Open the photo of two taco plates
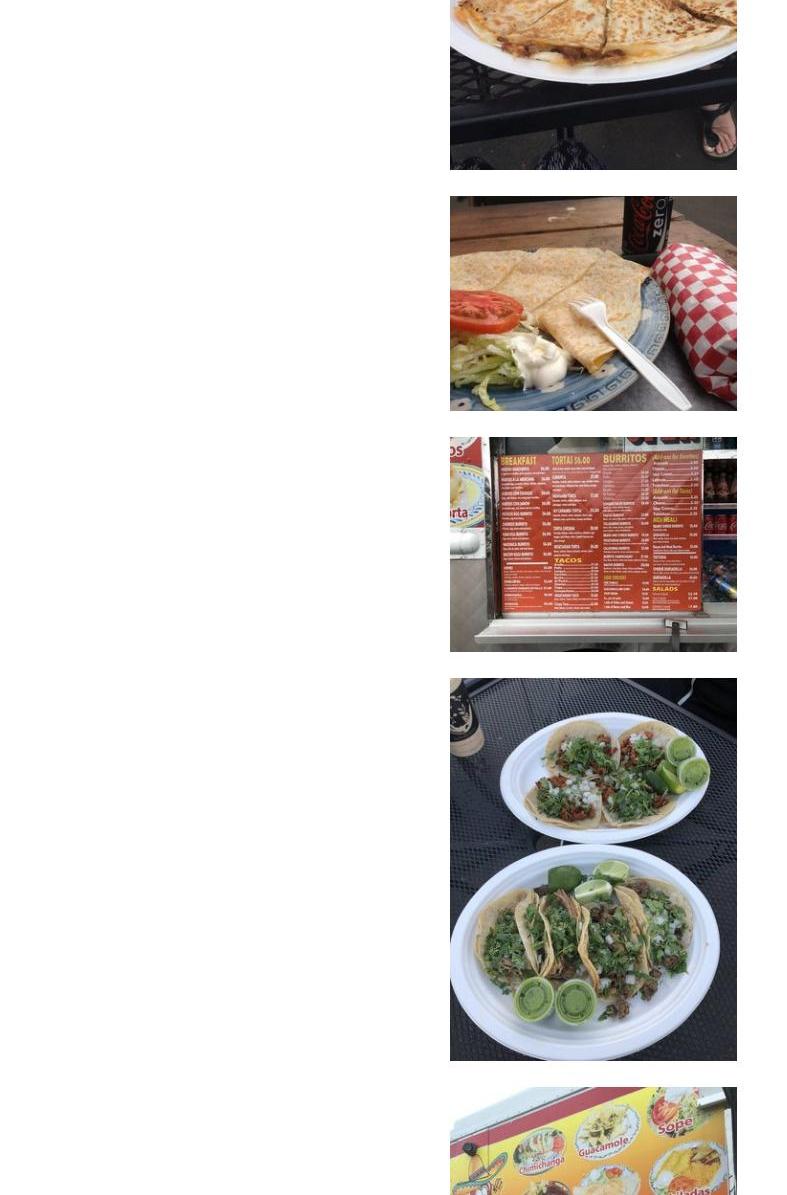Screen dimensions: 787x1195 click(x=593, y=869)
